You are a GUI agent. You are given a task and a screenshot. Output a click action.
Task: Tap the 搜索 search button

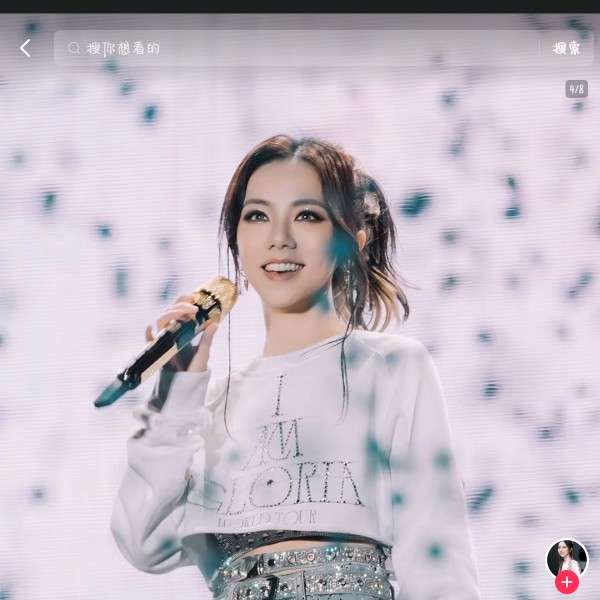567,48
